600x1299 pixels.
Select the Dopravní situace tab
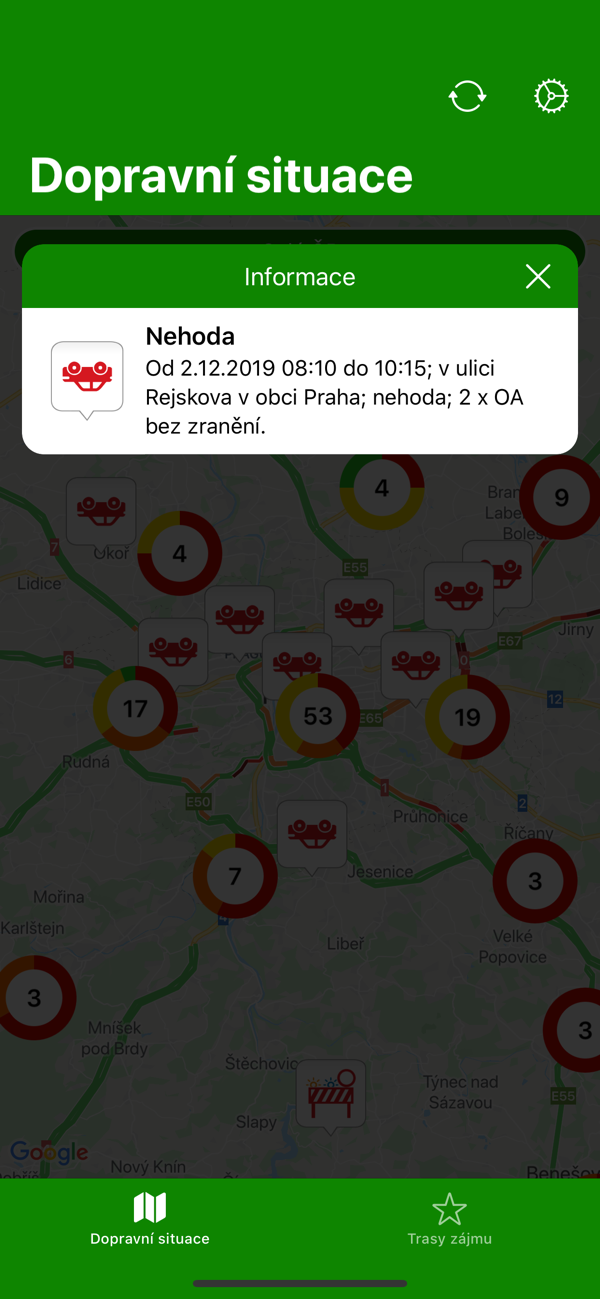coord(150,1219)
